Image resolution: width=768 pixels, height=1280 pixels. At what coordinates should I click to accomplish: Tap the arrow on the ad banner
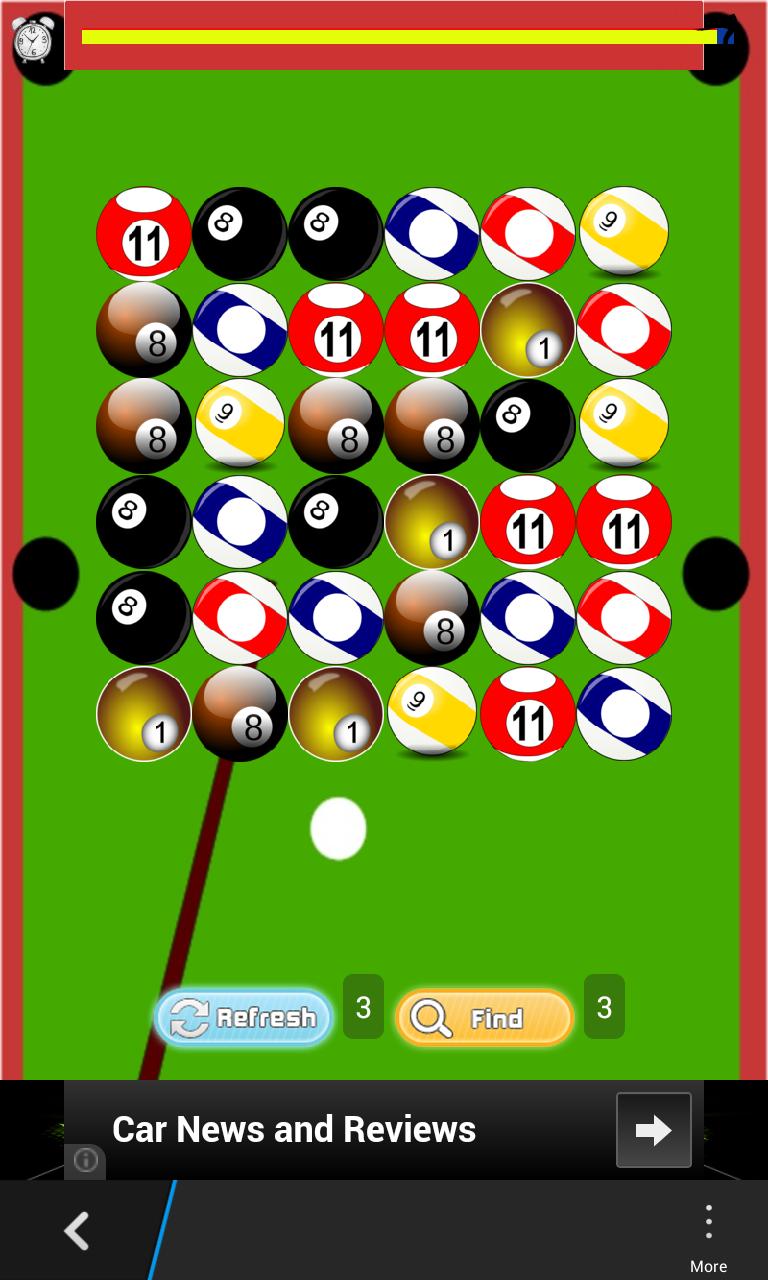[x=653, y=1130]
